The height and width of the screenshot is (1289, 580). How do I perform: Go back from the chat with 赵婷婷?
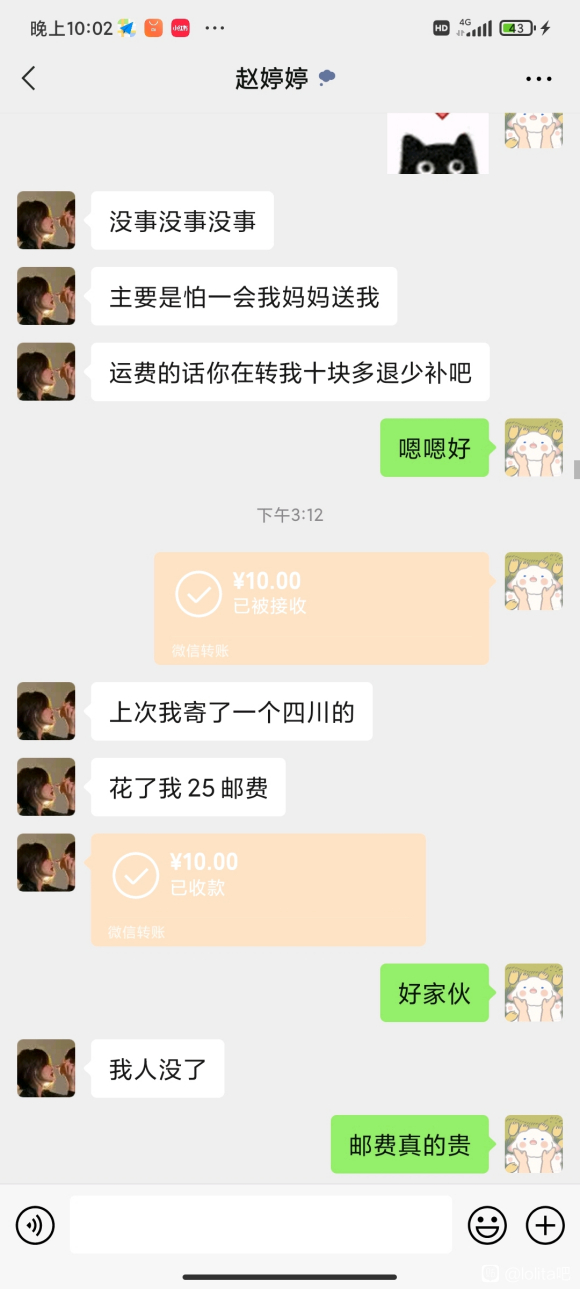tap(28, 79)
